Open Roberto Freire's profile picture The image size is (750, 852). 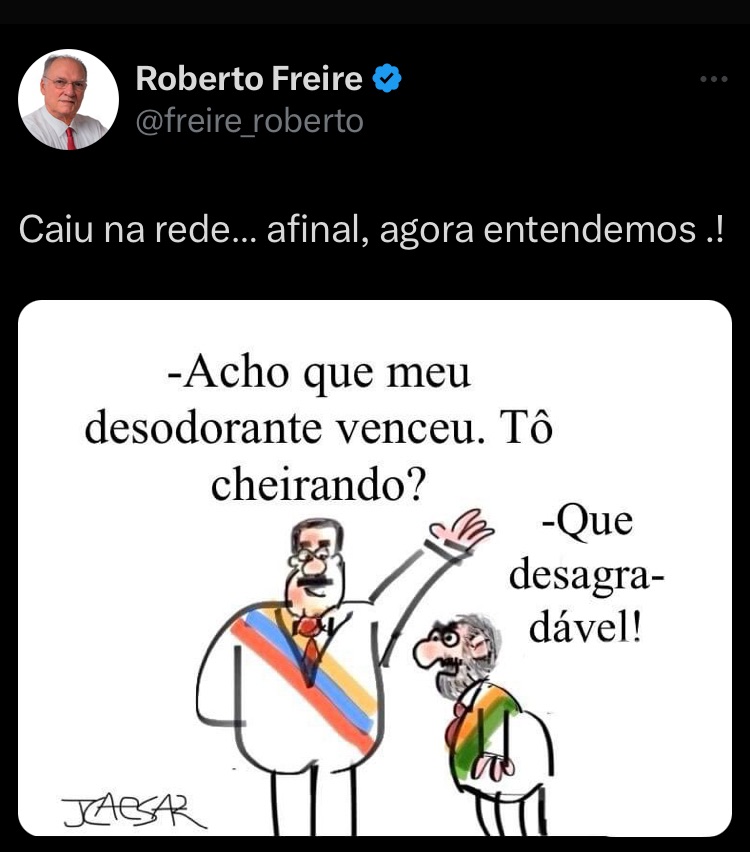[68, 100]
